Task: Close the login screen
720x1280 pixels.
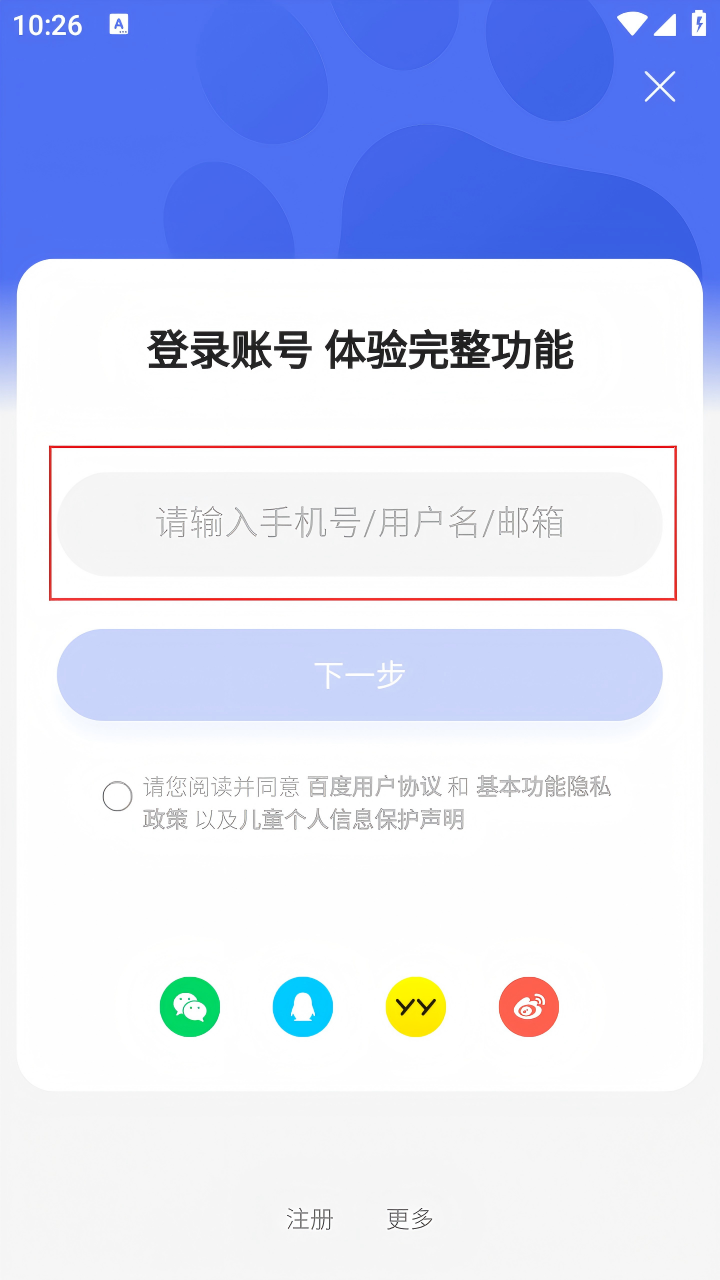Action: point(660,87)
